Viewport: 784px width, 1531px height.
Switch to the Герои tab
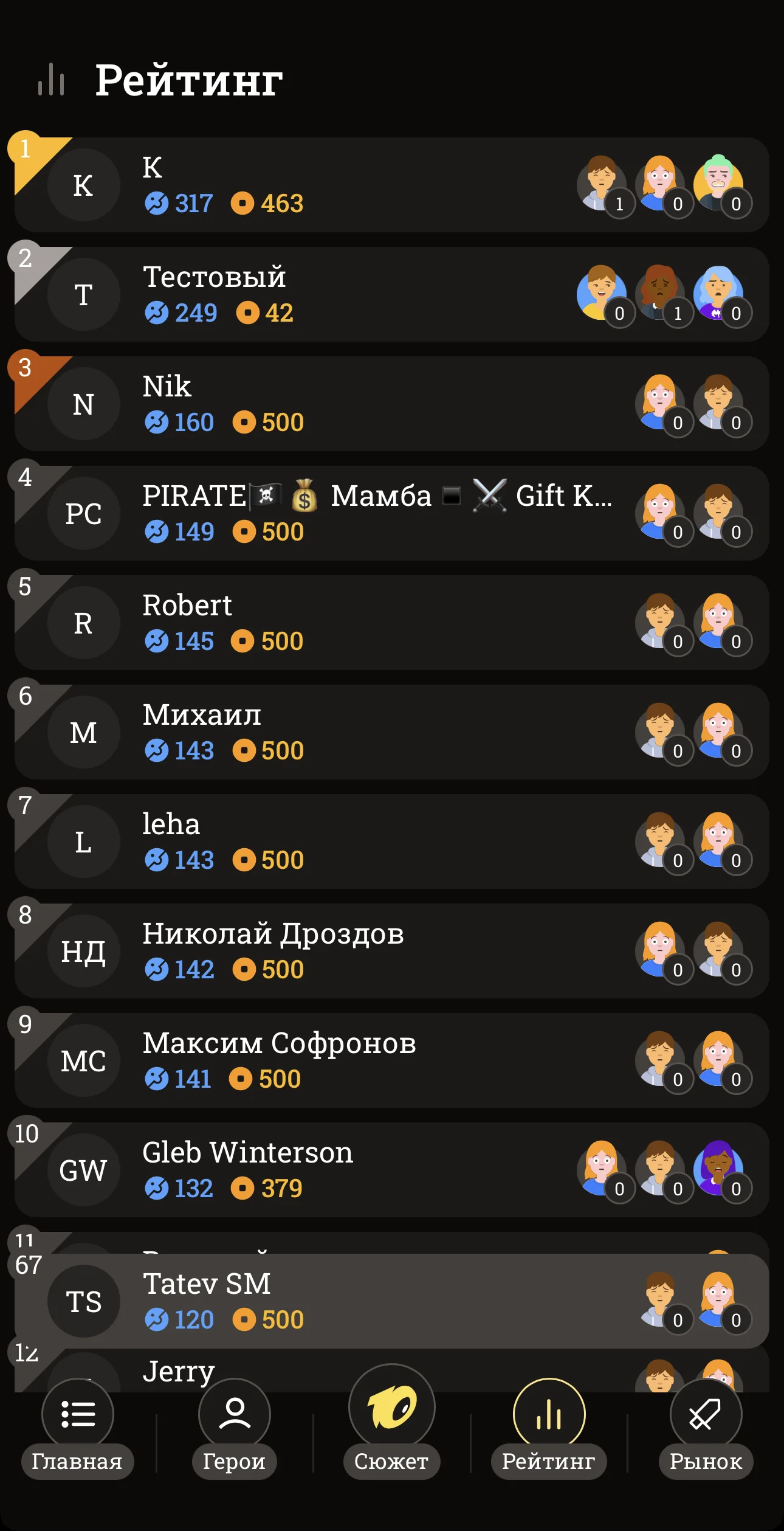(234, 1428)
